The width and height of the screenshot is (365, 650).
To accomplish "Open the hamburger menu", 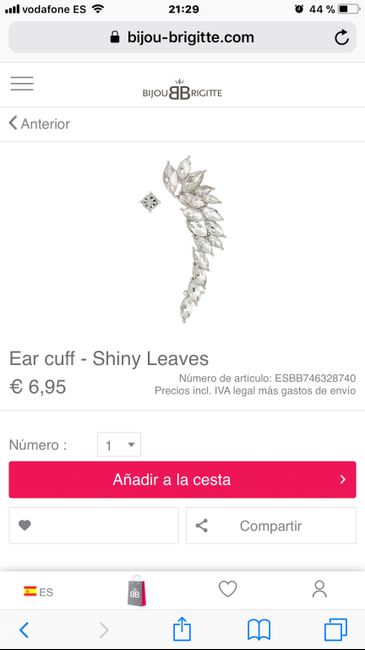I will [22, 84].
